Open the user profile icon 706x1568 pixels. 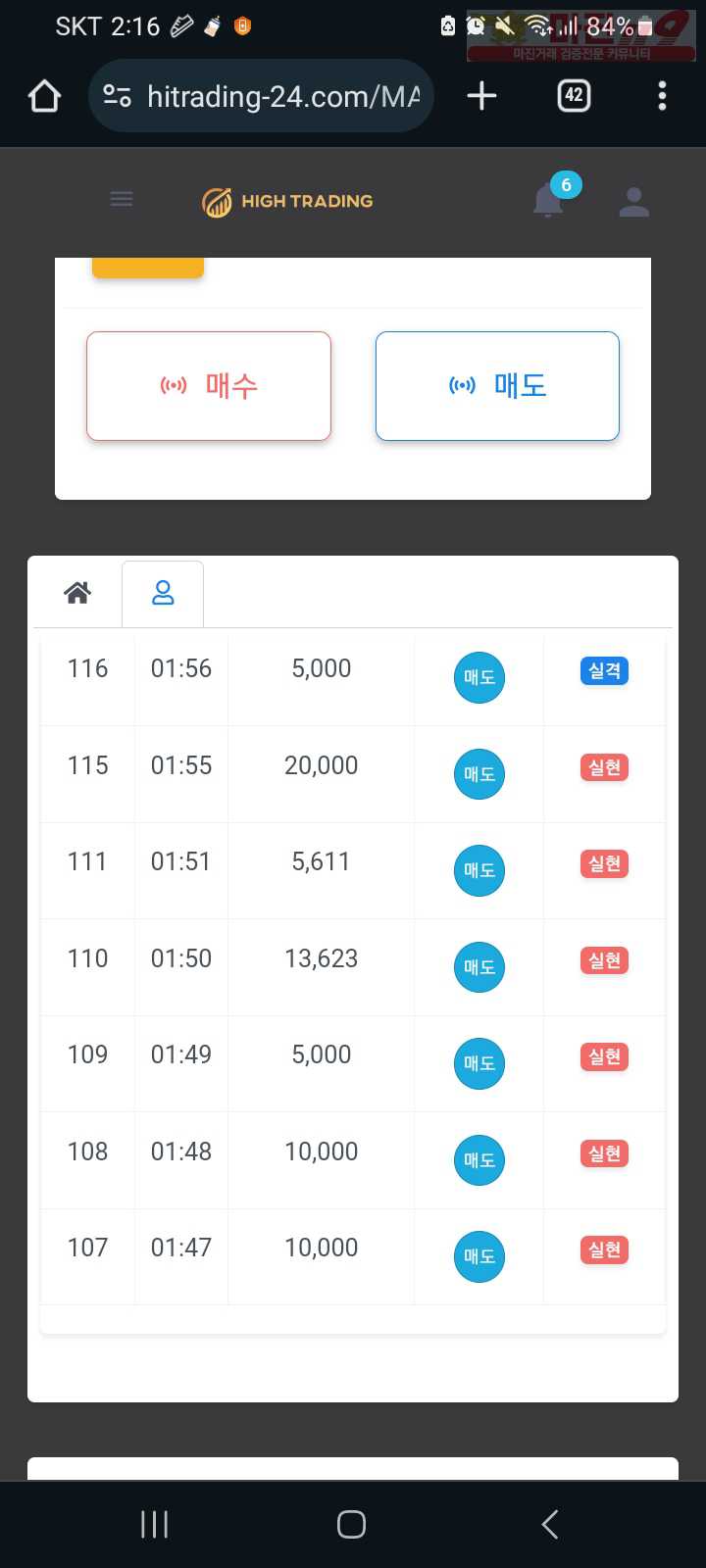pos(634,201)
